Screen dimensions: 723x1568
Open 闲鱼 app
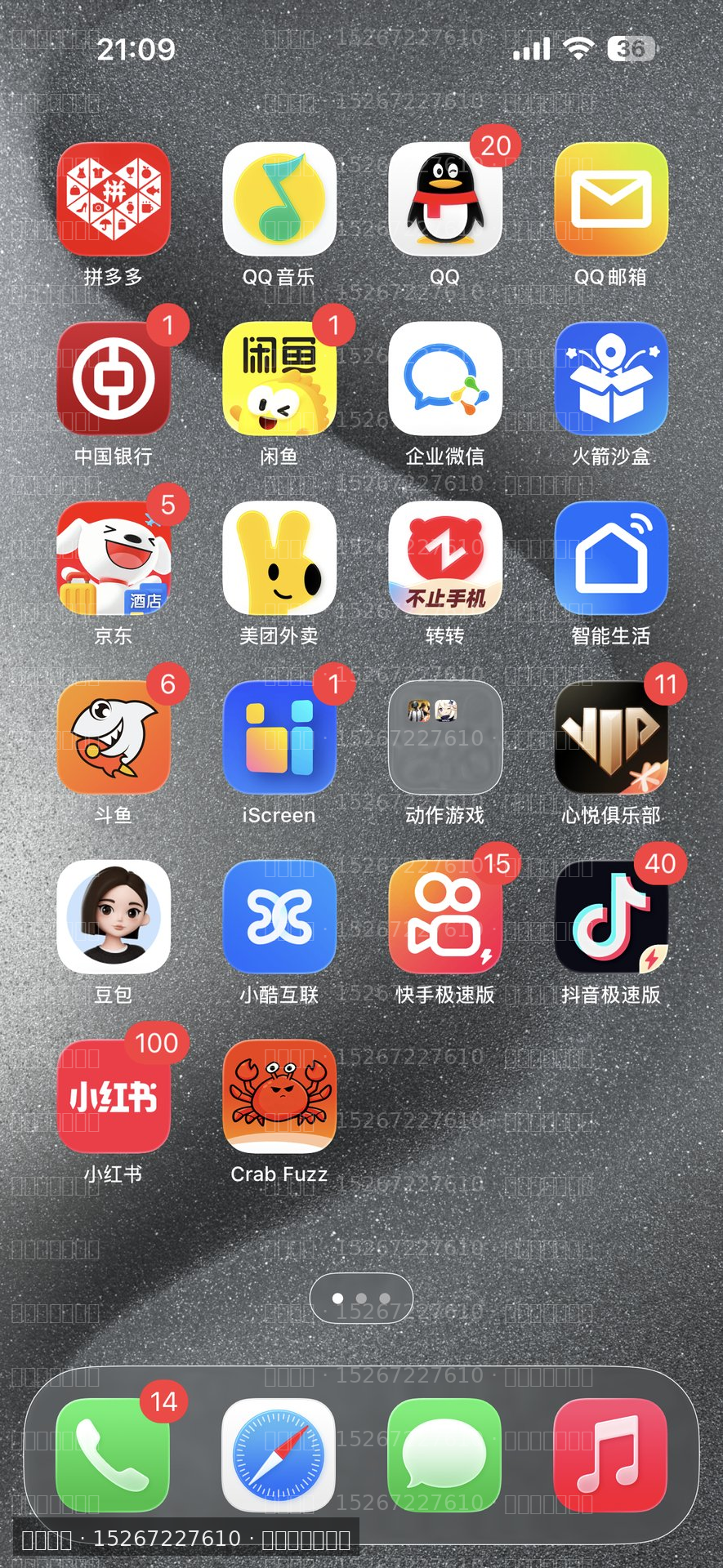(279, 378)
